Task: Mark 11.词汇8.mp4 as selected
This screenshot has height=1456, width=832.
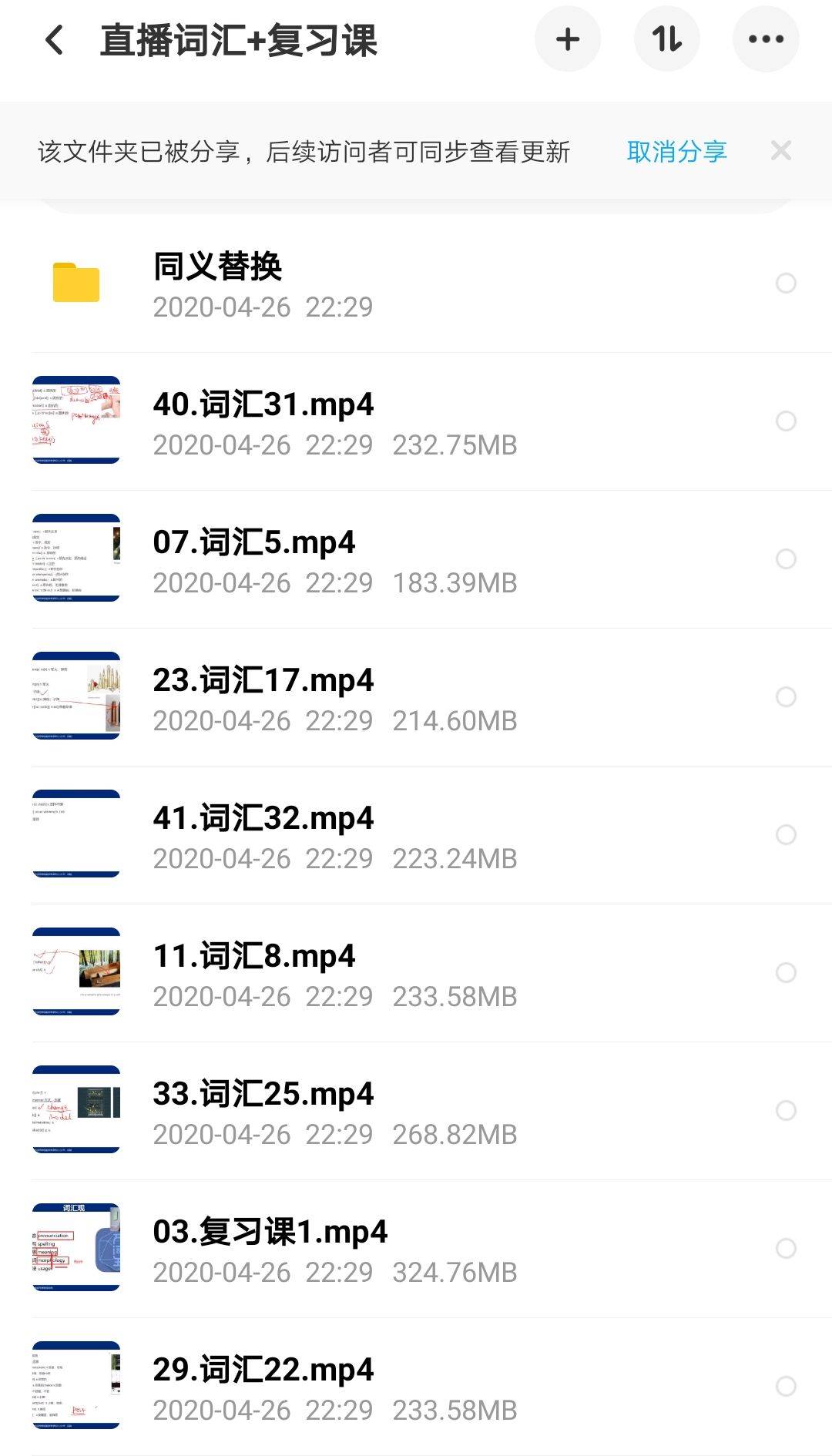Action: coord(786,973)
